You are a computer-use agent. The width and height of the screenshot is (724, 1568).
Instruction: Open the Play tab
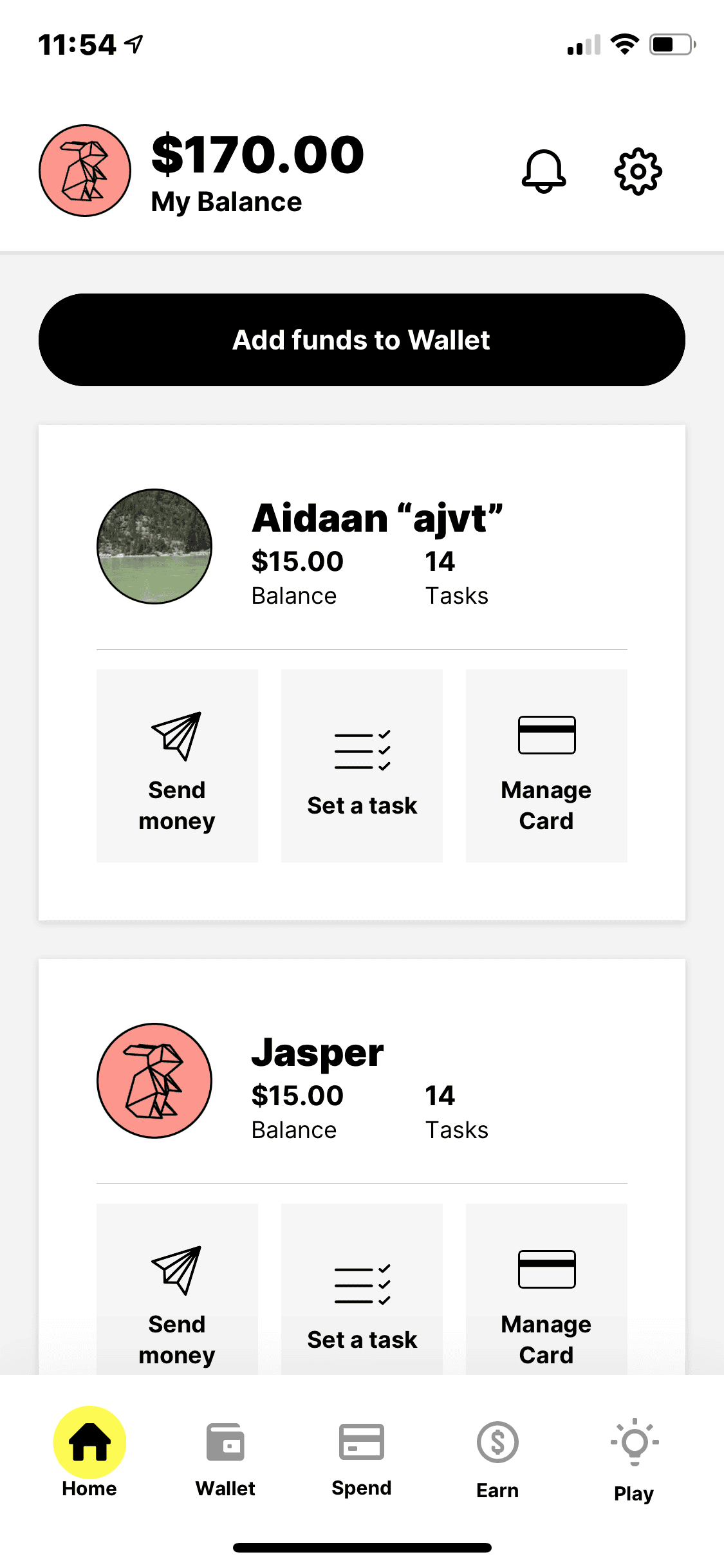(634, 1458)
